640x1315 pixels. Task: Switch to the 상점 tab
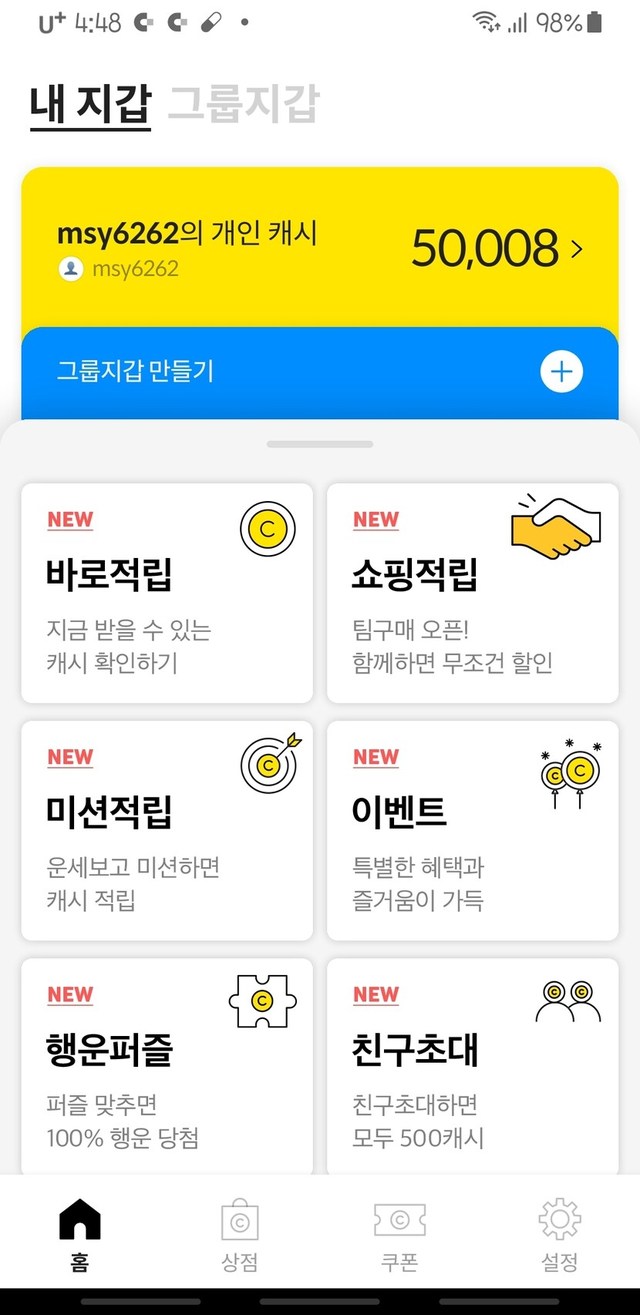240,1234
